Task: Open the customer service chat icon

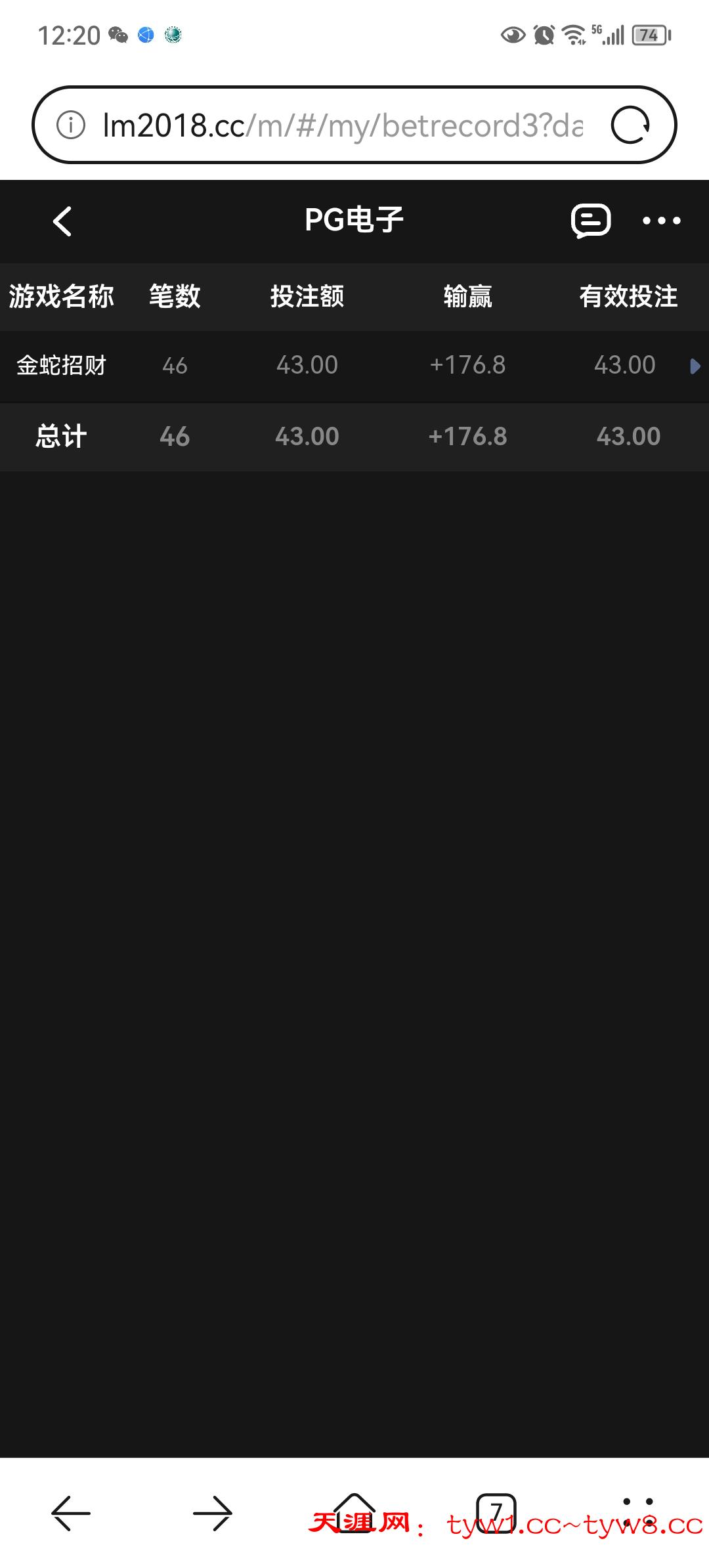Action: (x=591, y=221)
